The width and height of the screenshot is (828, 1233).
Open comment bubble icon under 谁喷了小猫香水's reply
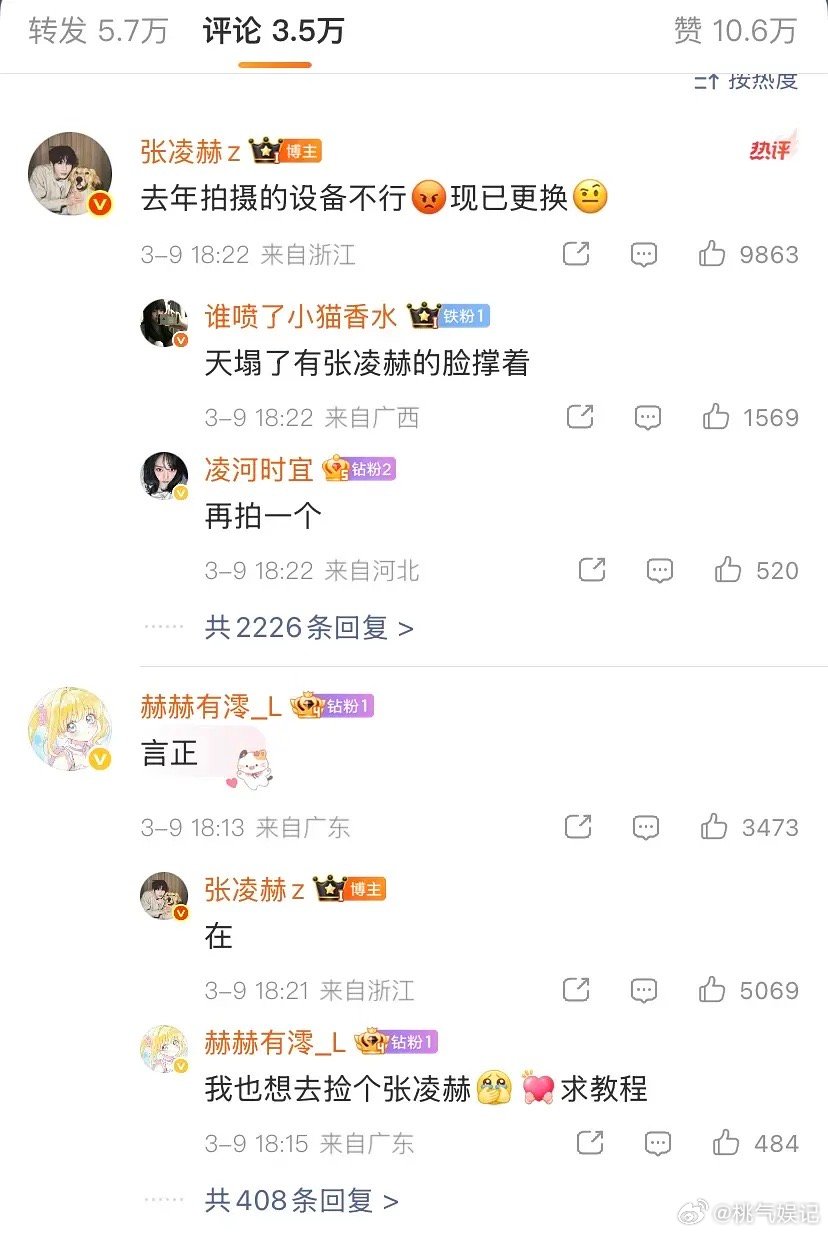point(646,418)
